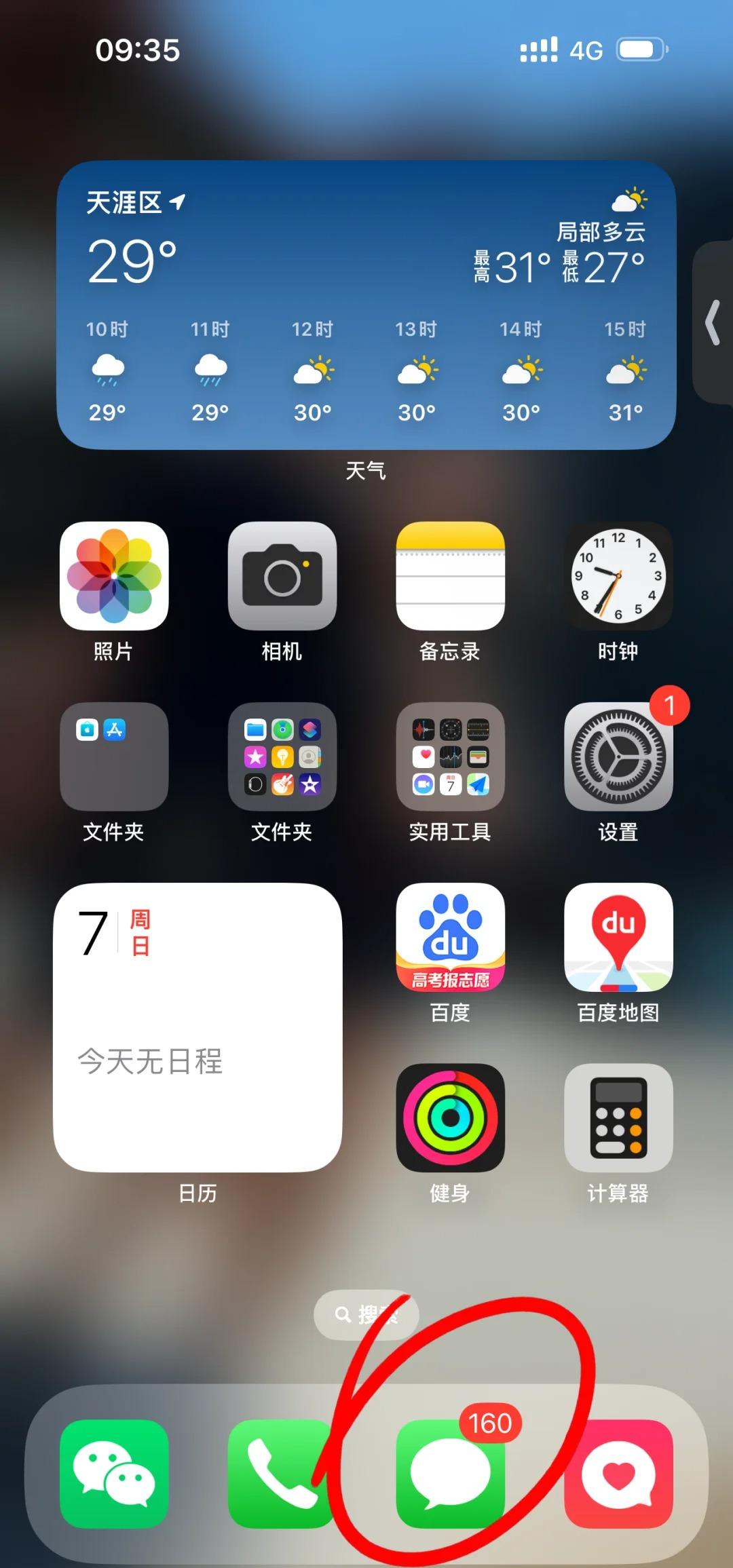Open the 实用工具 utilities folder
This screenshot has width=733, height=1568.
click(x=450, y=757)
